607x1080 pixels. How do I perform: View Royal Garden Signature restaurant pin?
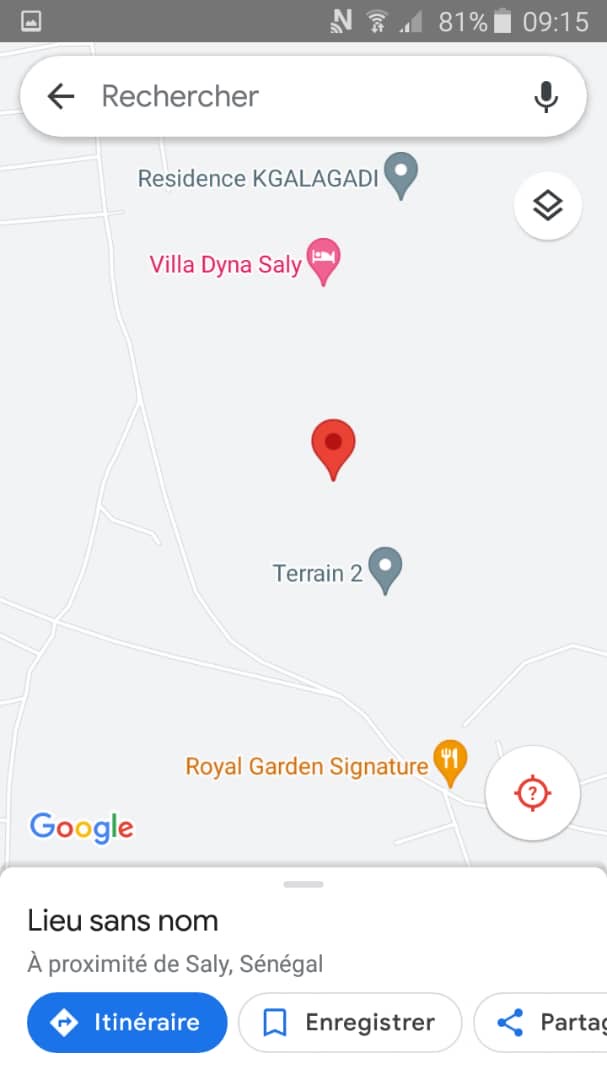click(450, 763)
